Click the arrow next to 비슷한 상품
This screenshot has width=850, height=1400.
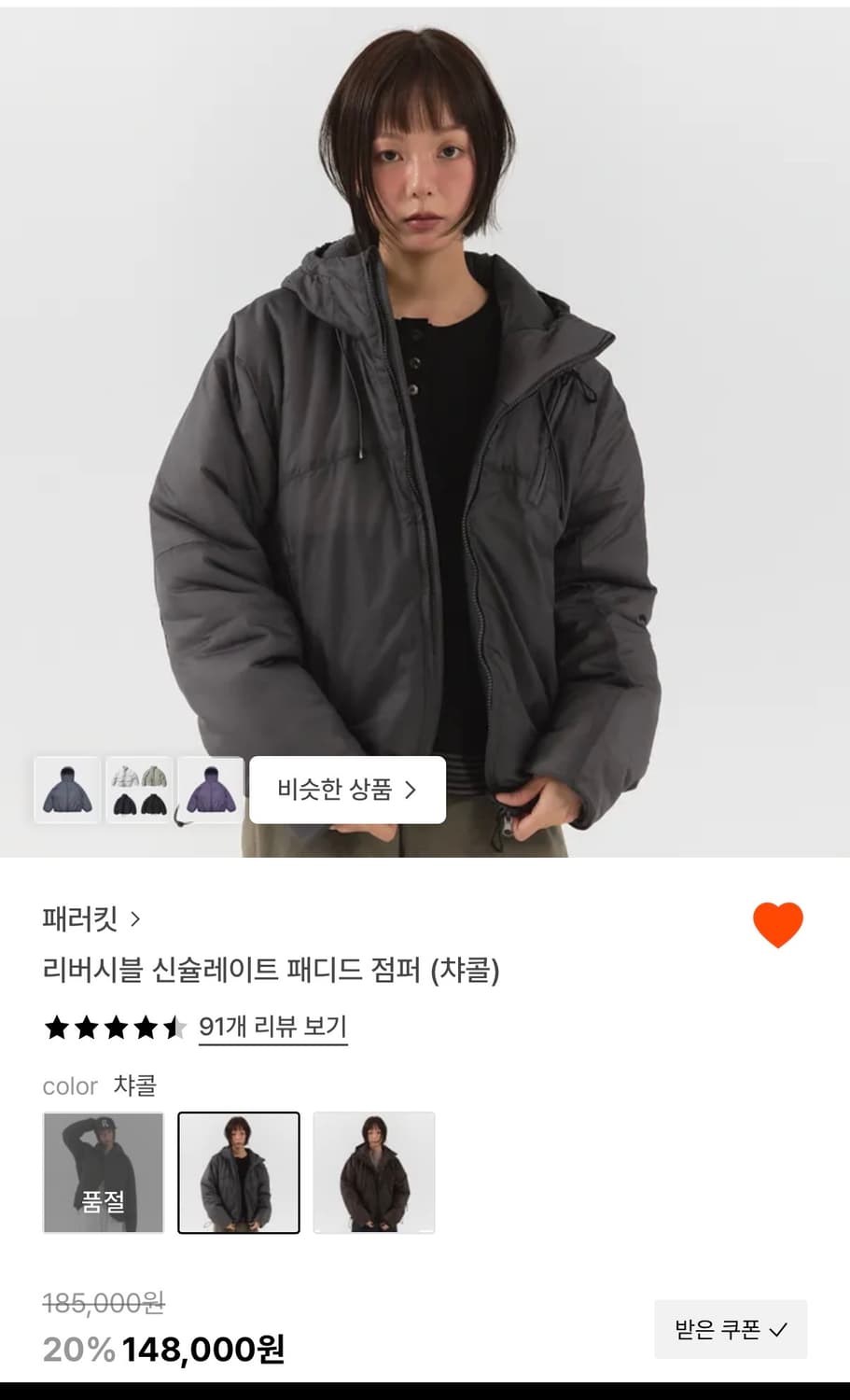pos(411,791)
